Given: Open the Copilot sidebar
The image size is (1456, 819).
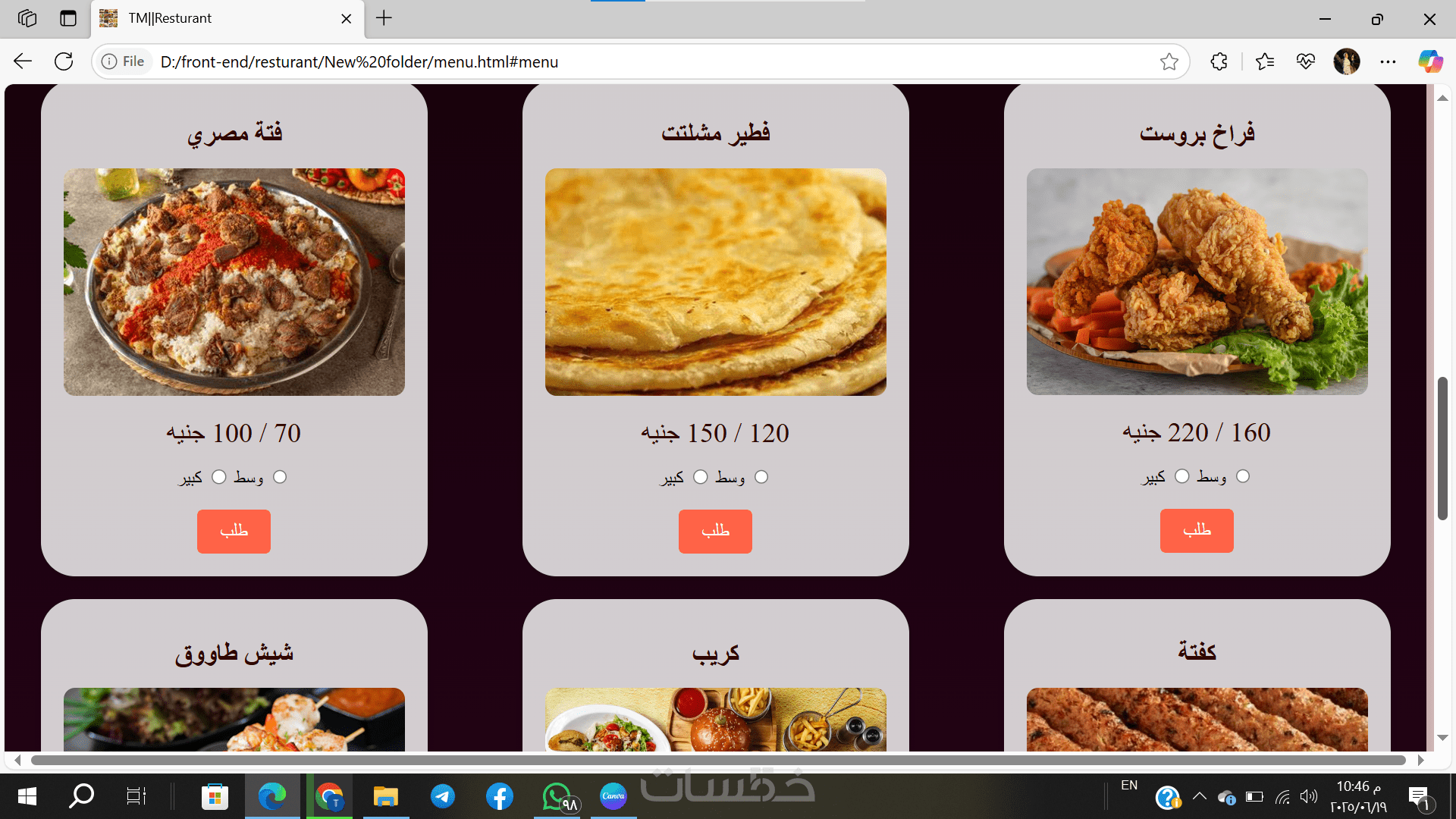Looking at the screenshot, I should pos(1430,61).
